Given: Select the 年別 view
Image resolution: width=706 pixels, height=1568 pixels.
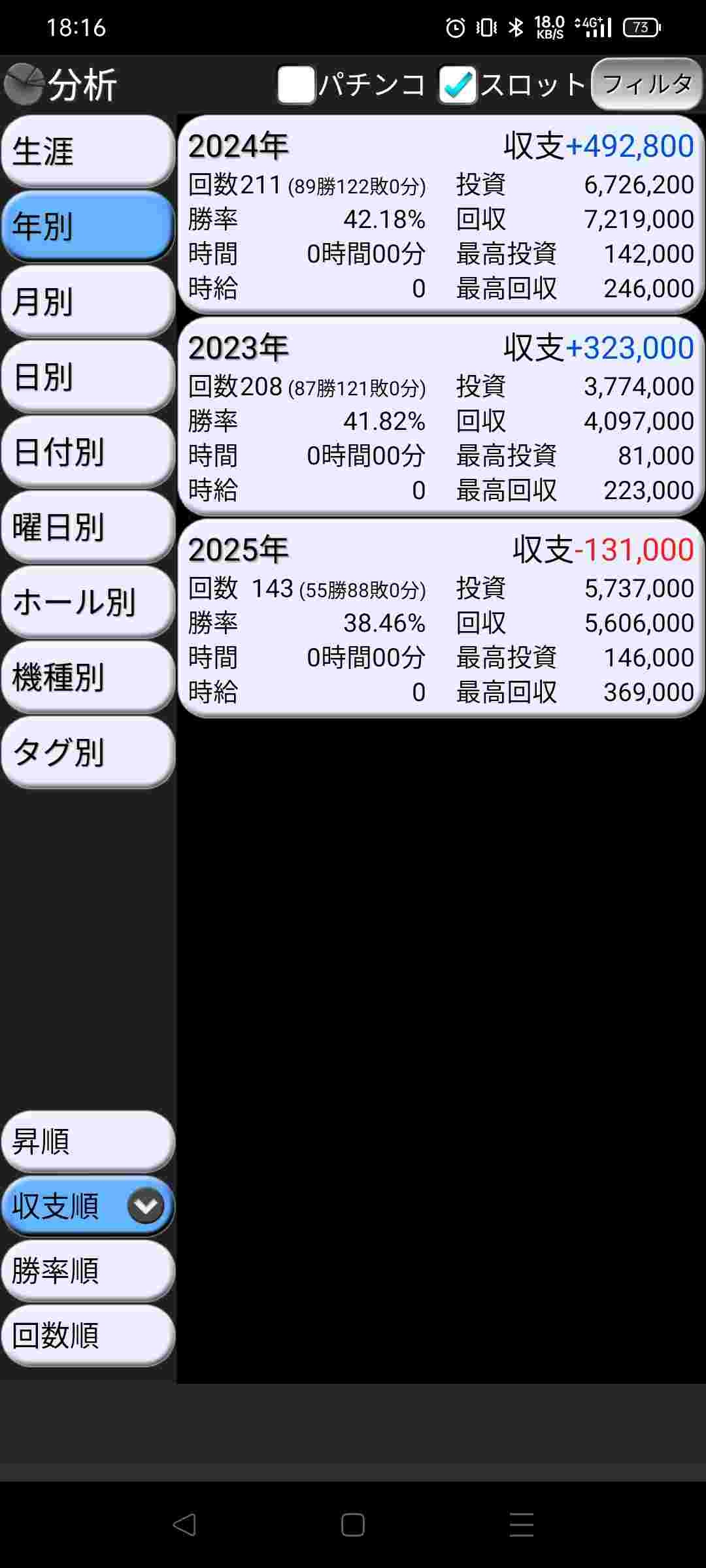Looking at the screenshot, I should [x=88, y=227].
